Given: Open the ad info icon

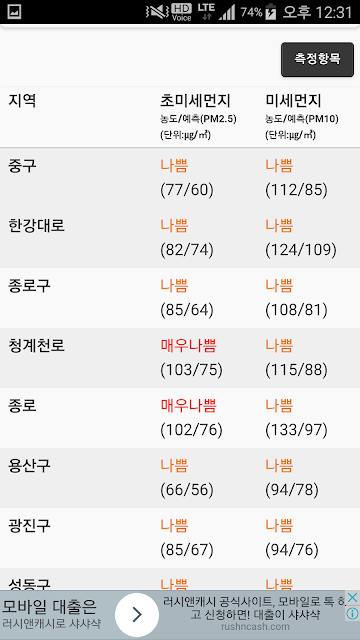Looking at the screenshot, I should [352, 613].
